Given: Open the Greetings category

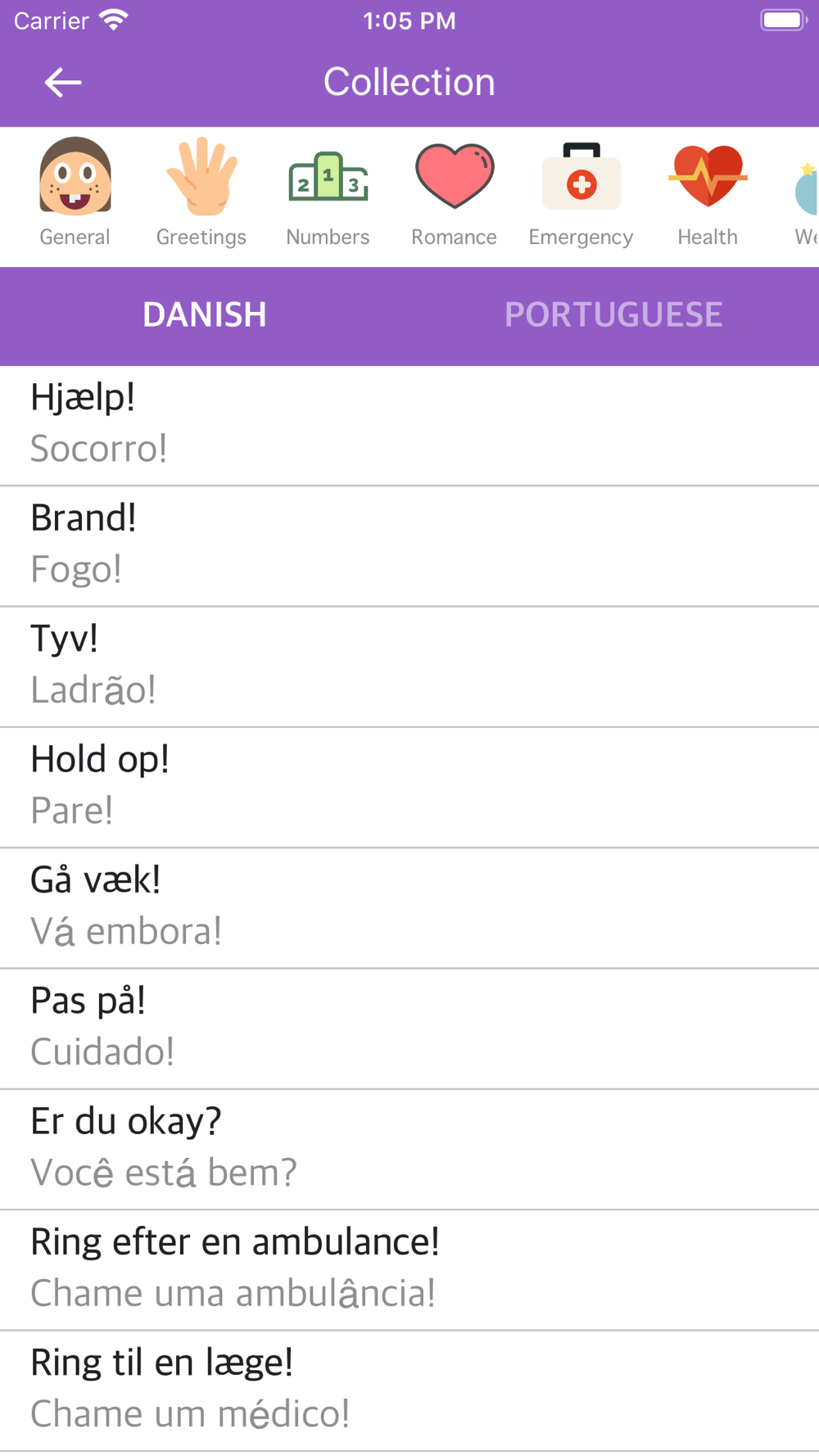Looking at the screenshot, I should point(201,193).
